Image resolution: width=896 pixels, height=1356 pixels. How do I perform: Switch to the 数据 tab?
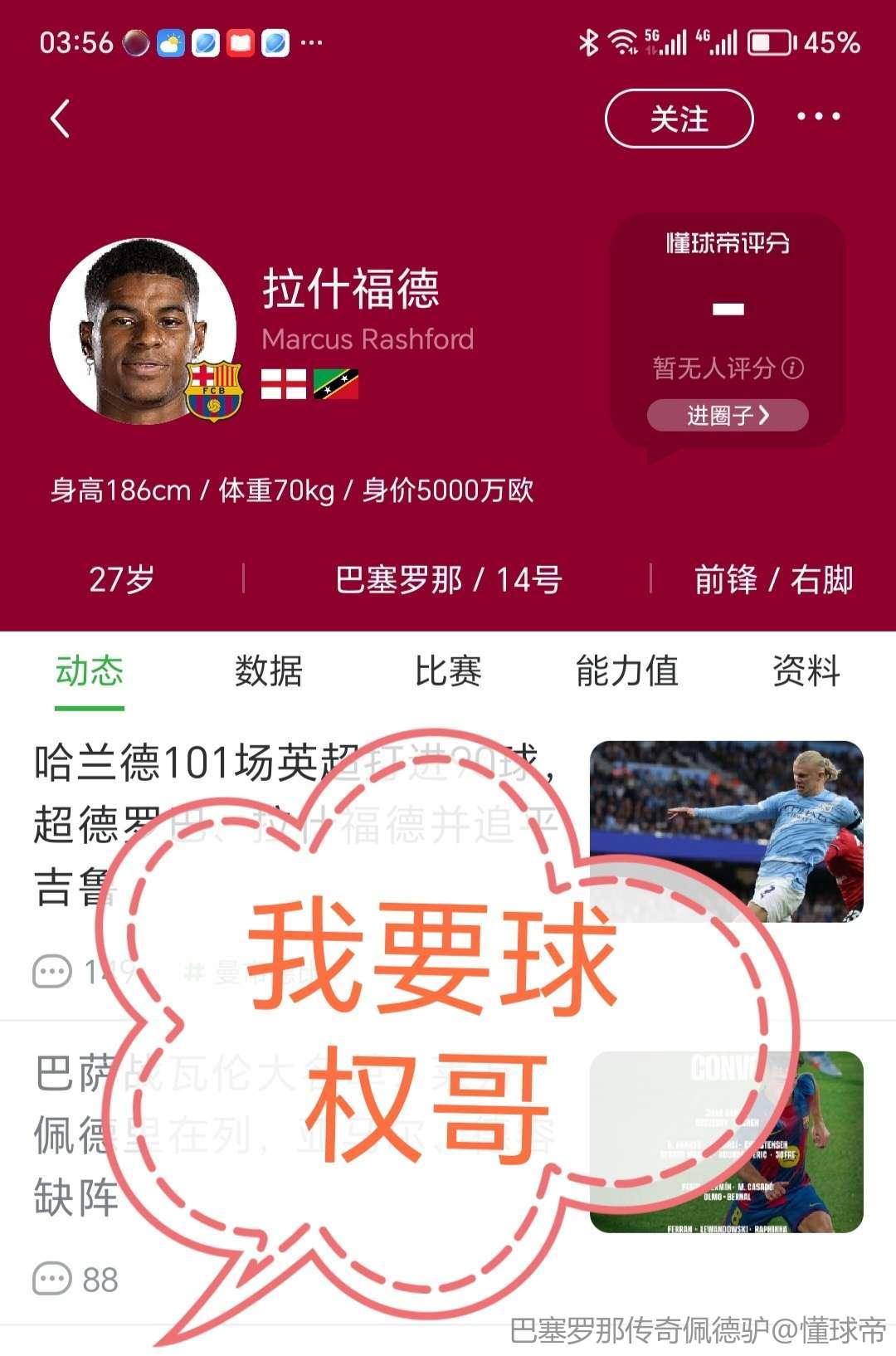pyautogui.click(x=268, y=671)
